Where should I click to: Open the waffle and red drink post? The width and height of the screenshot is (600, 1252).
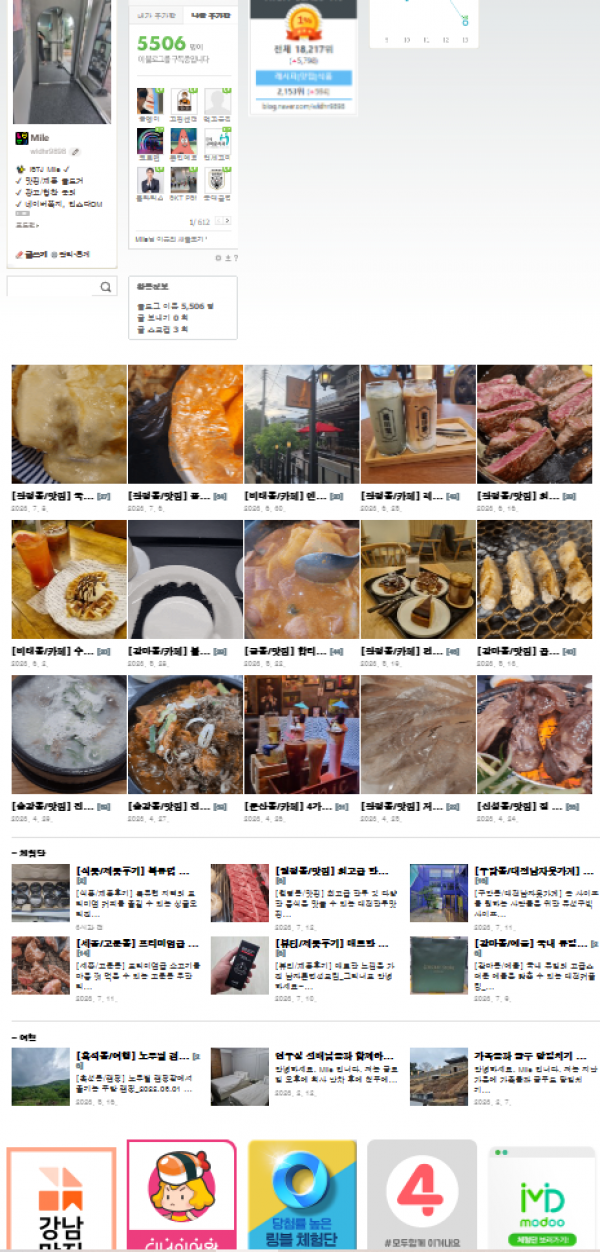pos(69,580)
